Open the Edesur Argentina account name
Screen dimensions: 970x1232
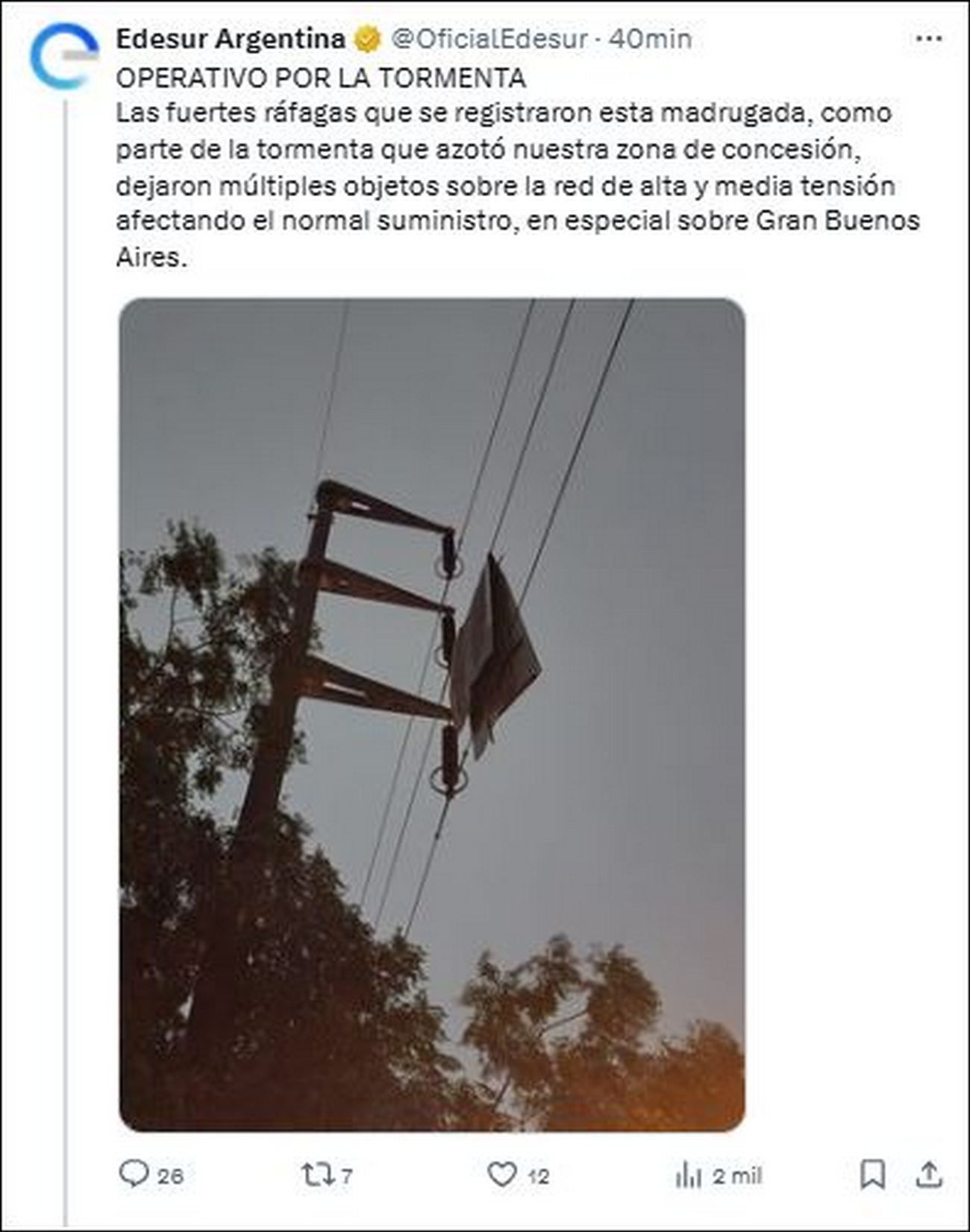coord(231,39)
